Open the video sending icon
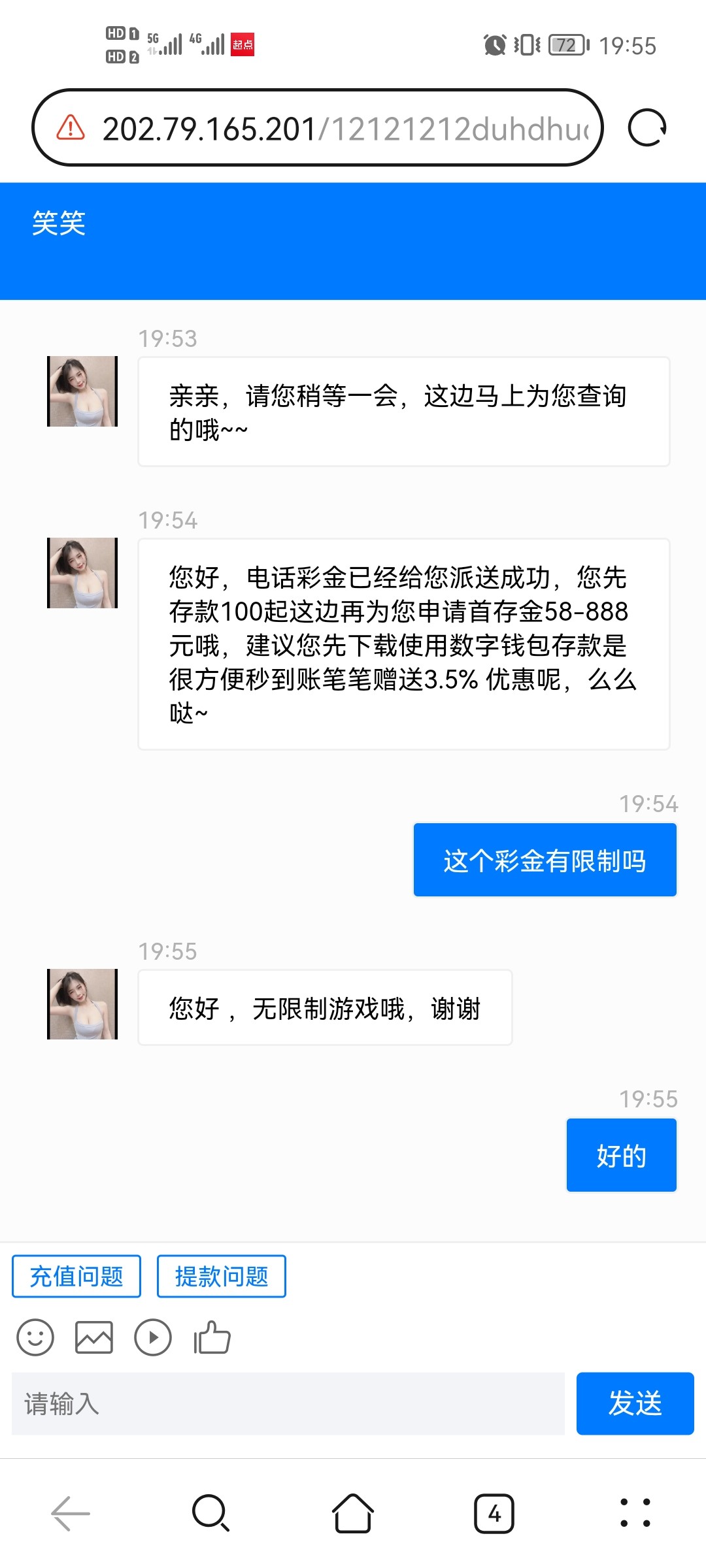This screenshot has width=706, height=1568. point(153,1337)
